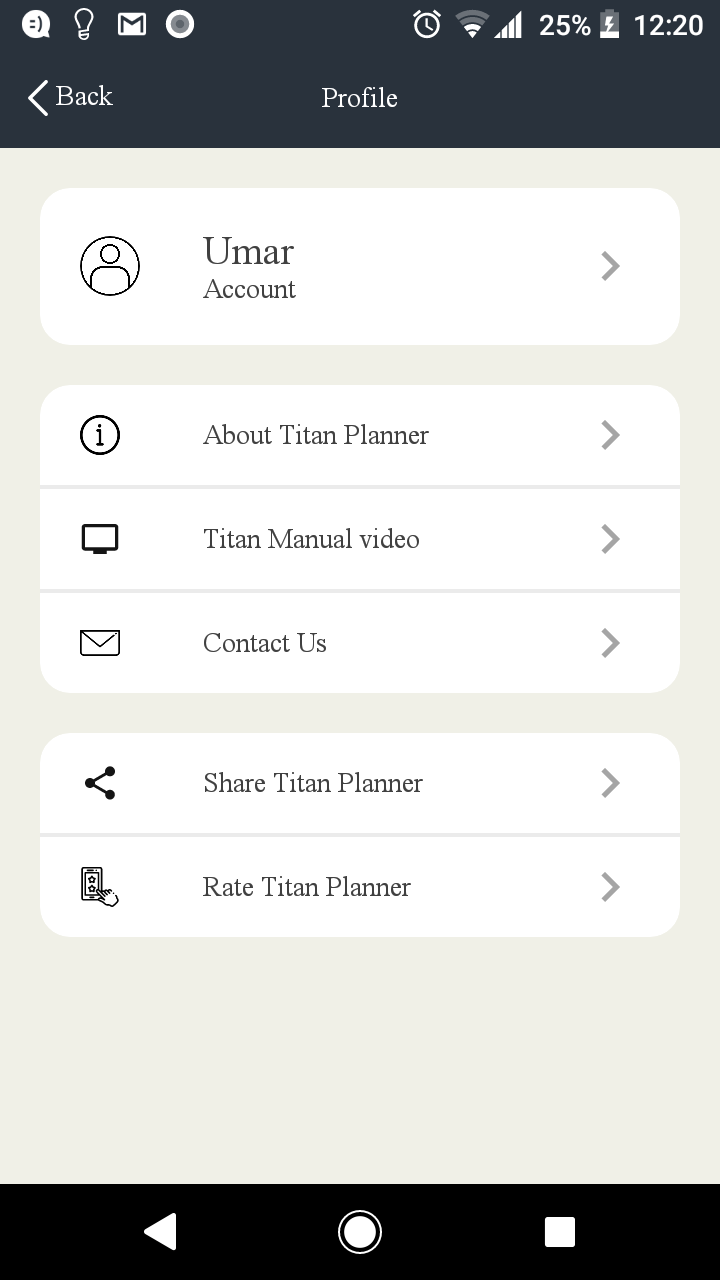The image size is (720, 1280).
Task: Open Umar's Account details
Action: click(x=359, y=267)
